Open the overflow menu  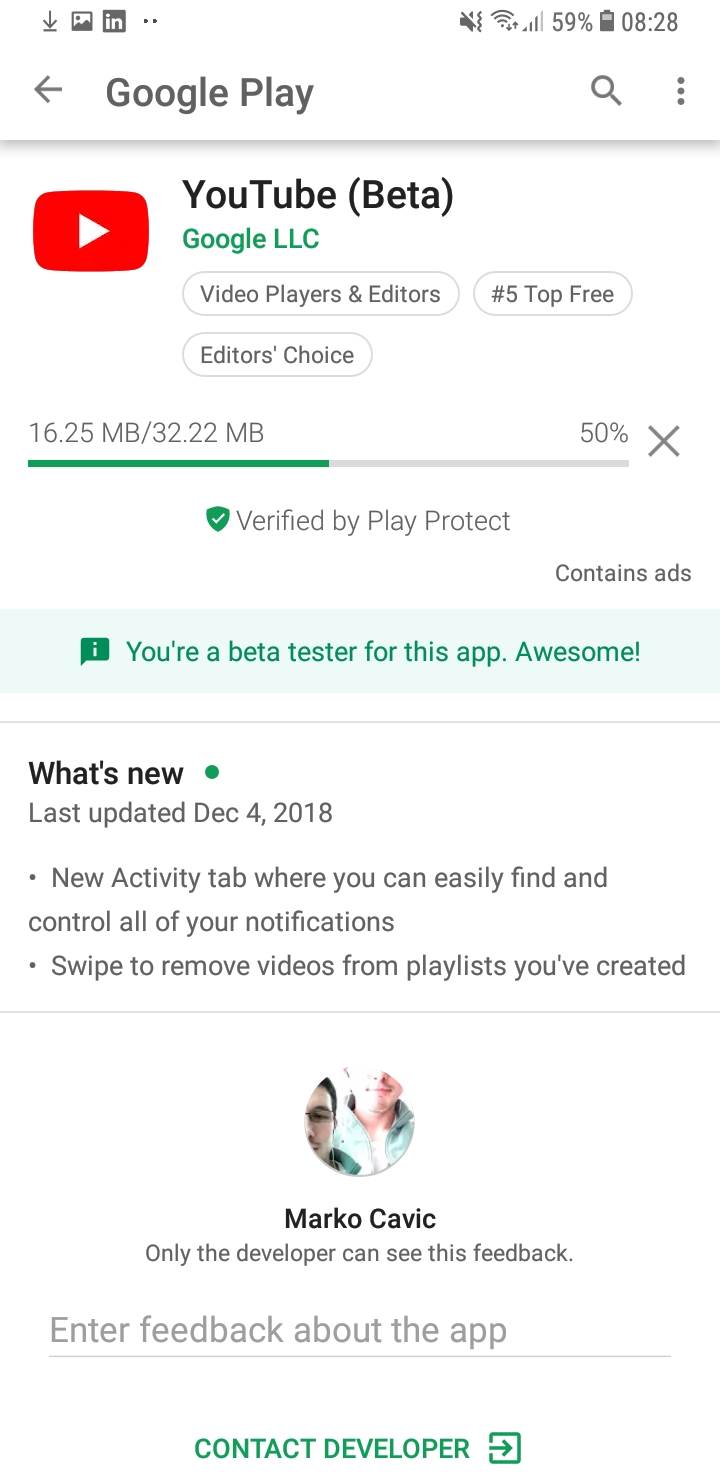pos(681,91)
